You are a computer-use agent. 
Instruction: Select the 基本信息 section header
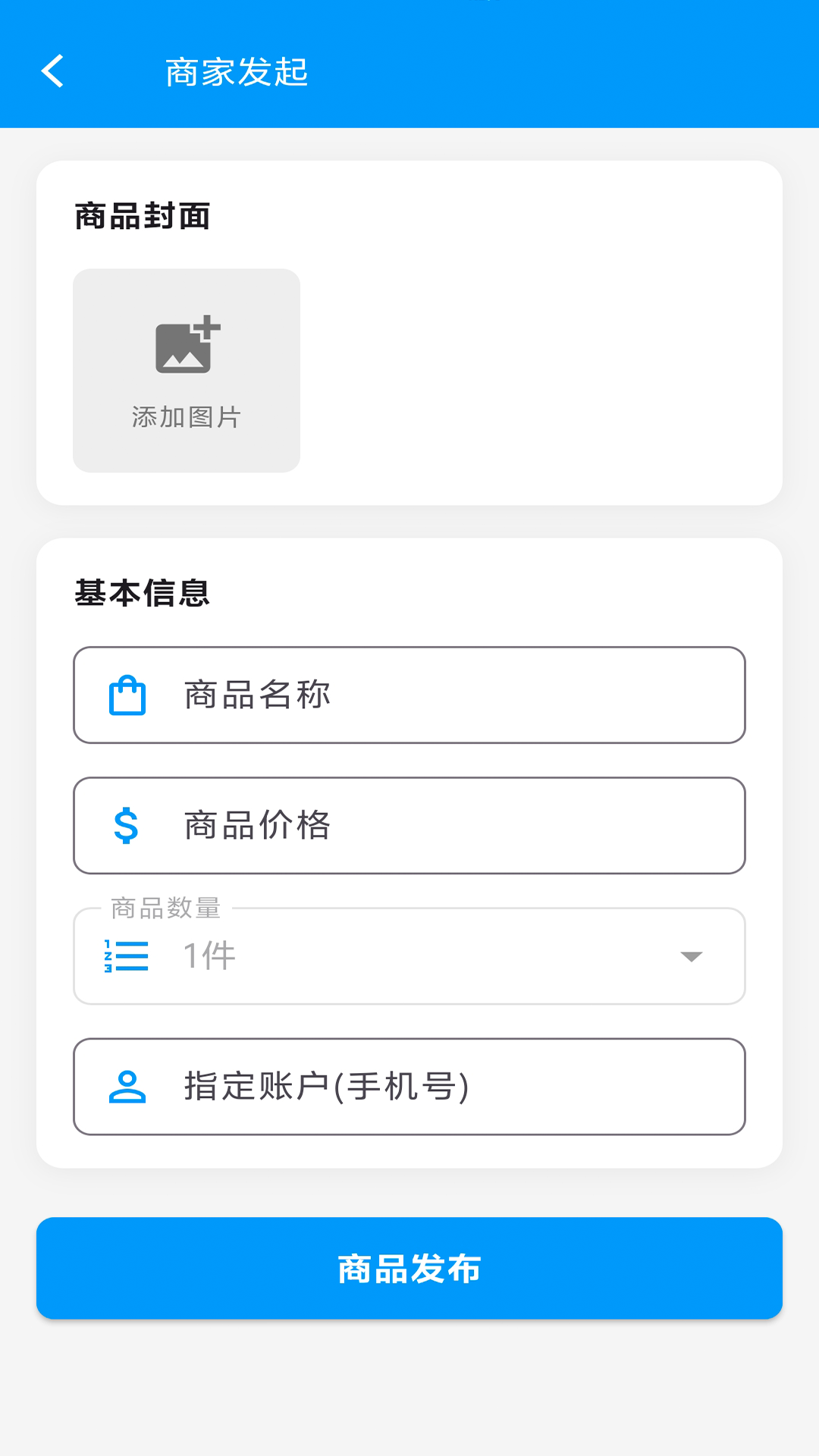(x=141, y=595)
